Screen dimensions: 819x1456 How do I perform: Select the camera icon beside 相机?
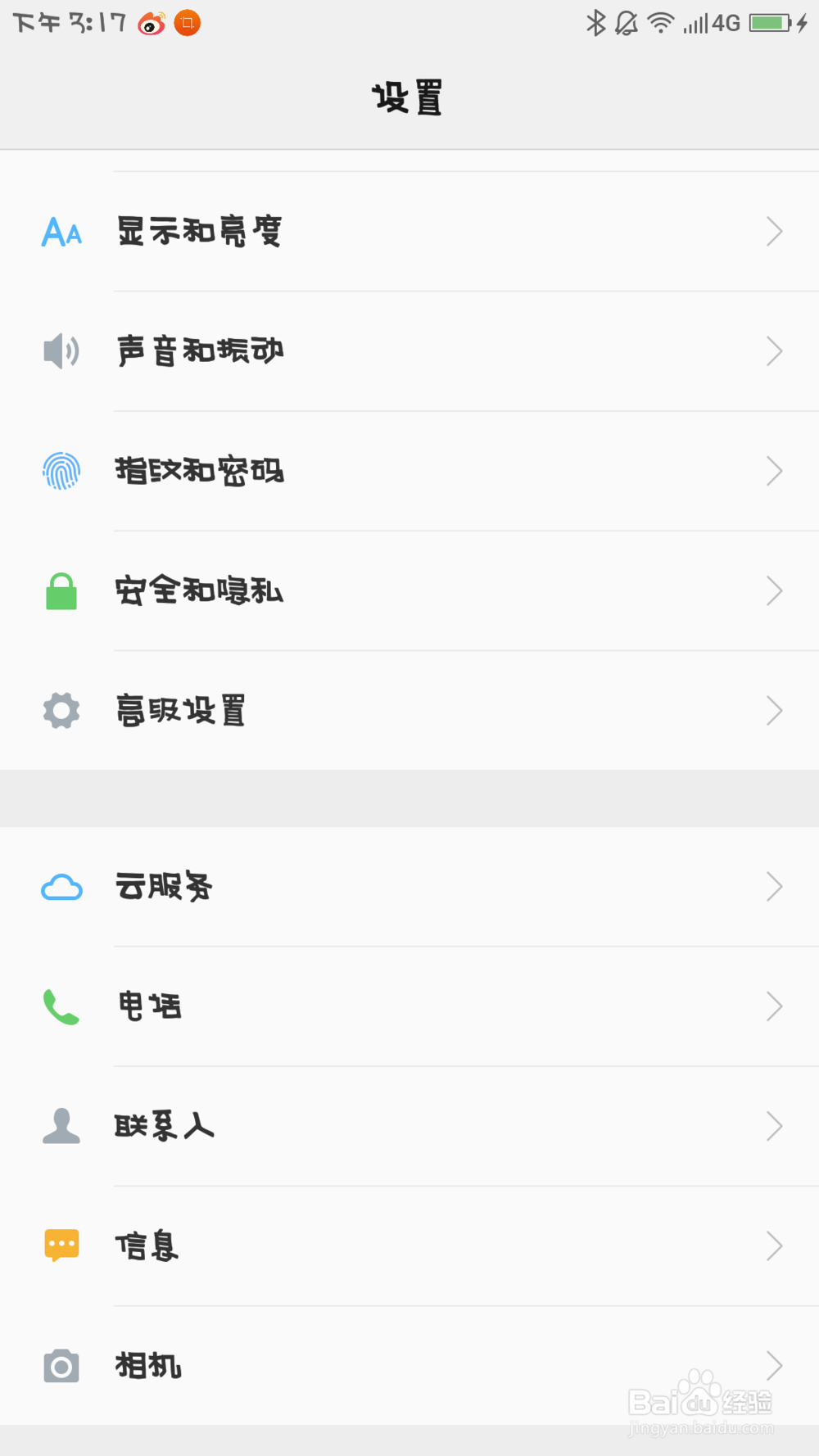[x=61, y=1365]
